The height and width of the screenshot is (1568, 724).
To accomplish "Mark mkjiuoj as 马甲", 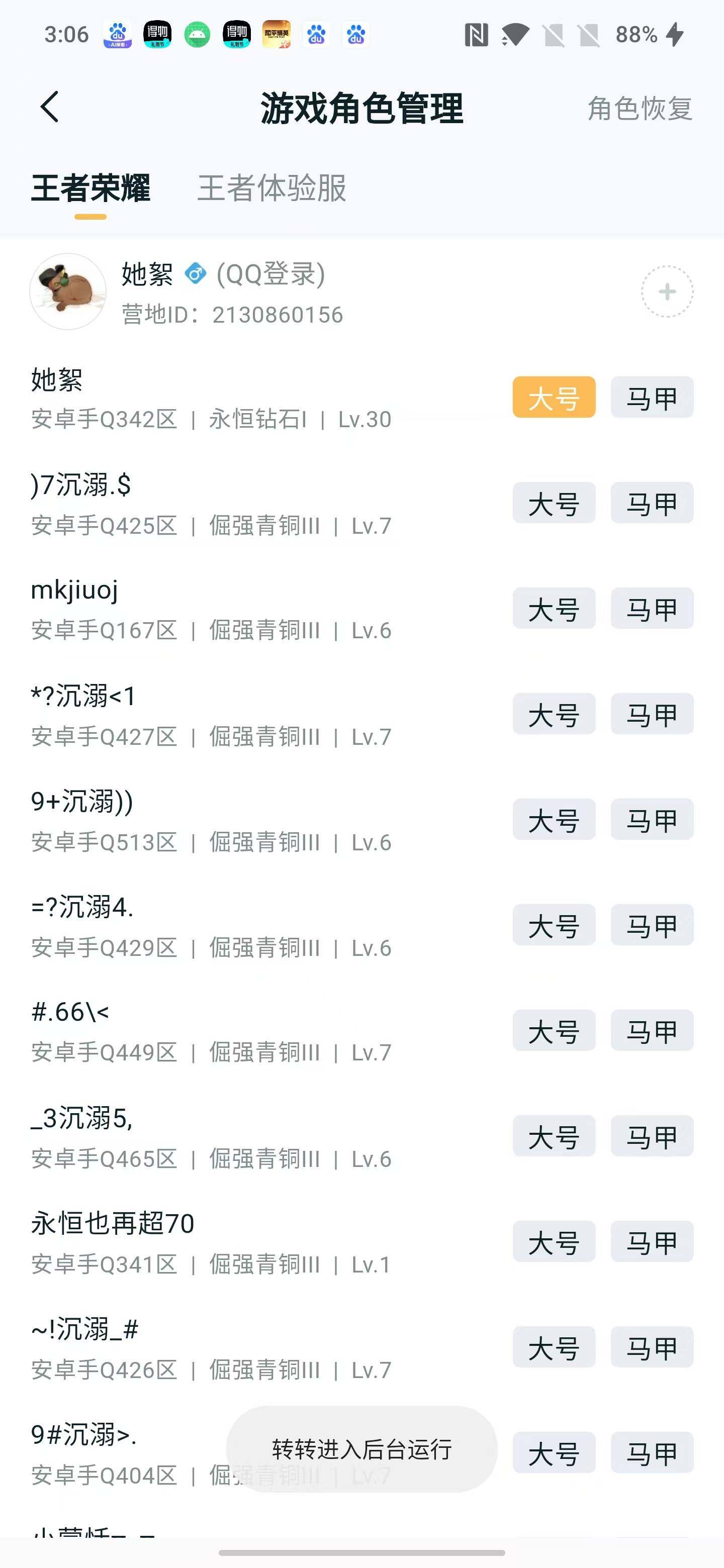I will pos(652,608).
